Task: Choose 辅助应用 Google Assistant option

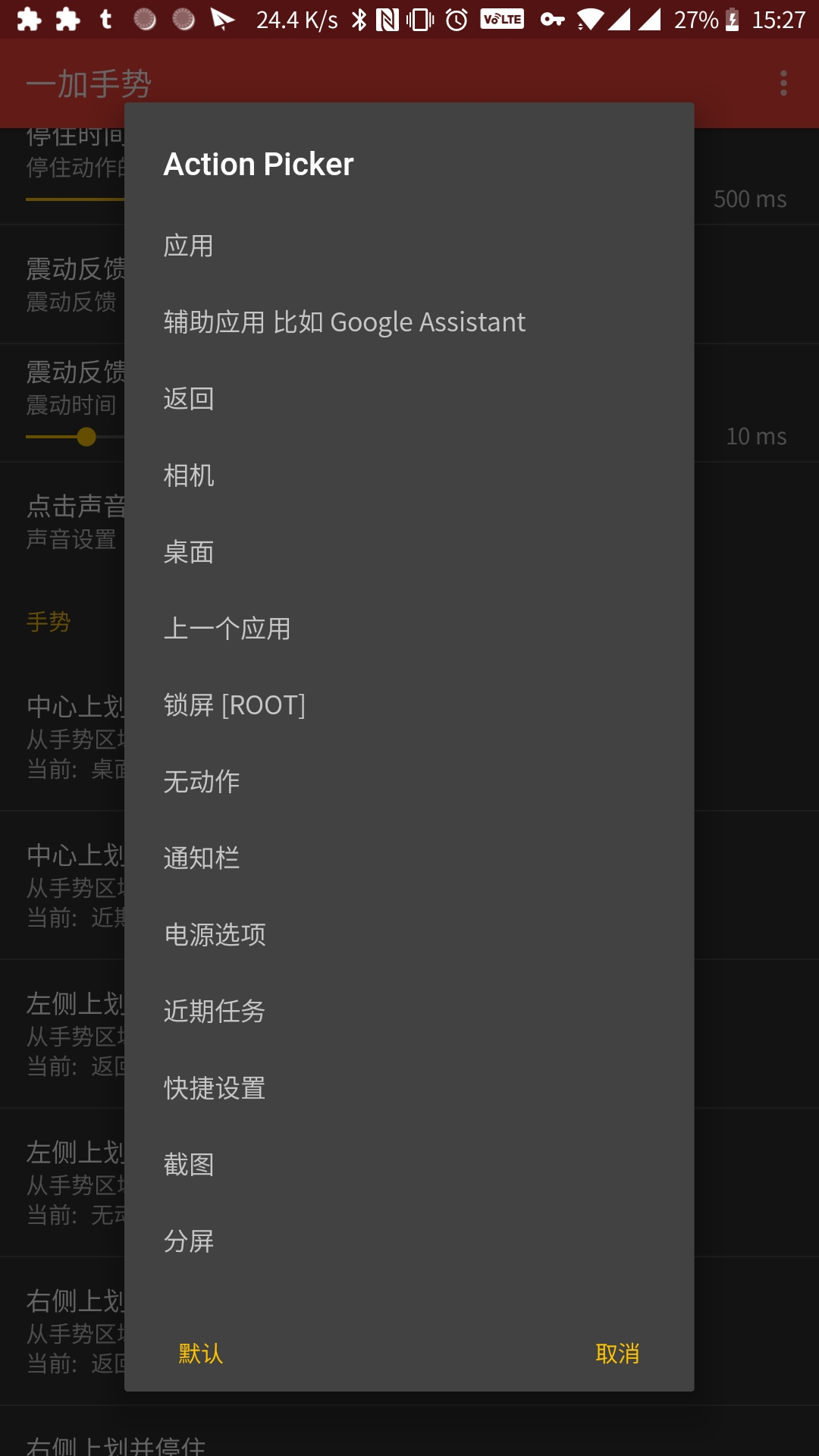Action: coord(409,322)
